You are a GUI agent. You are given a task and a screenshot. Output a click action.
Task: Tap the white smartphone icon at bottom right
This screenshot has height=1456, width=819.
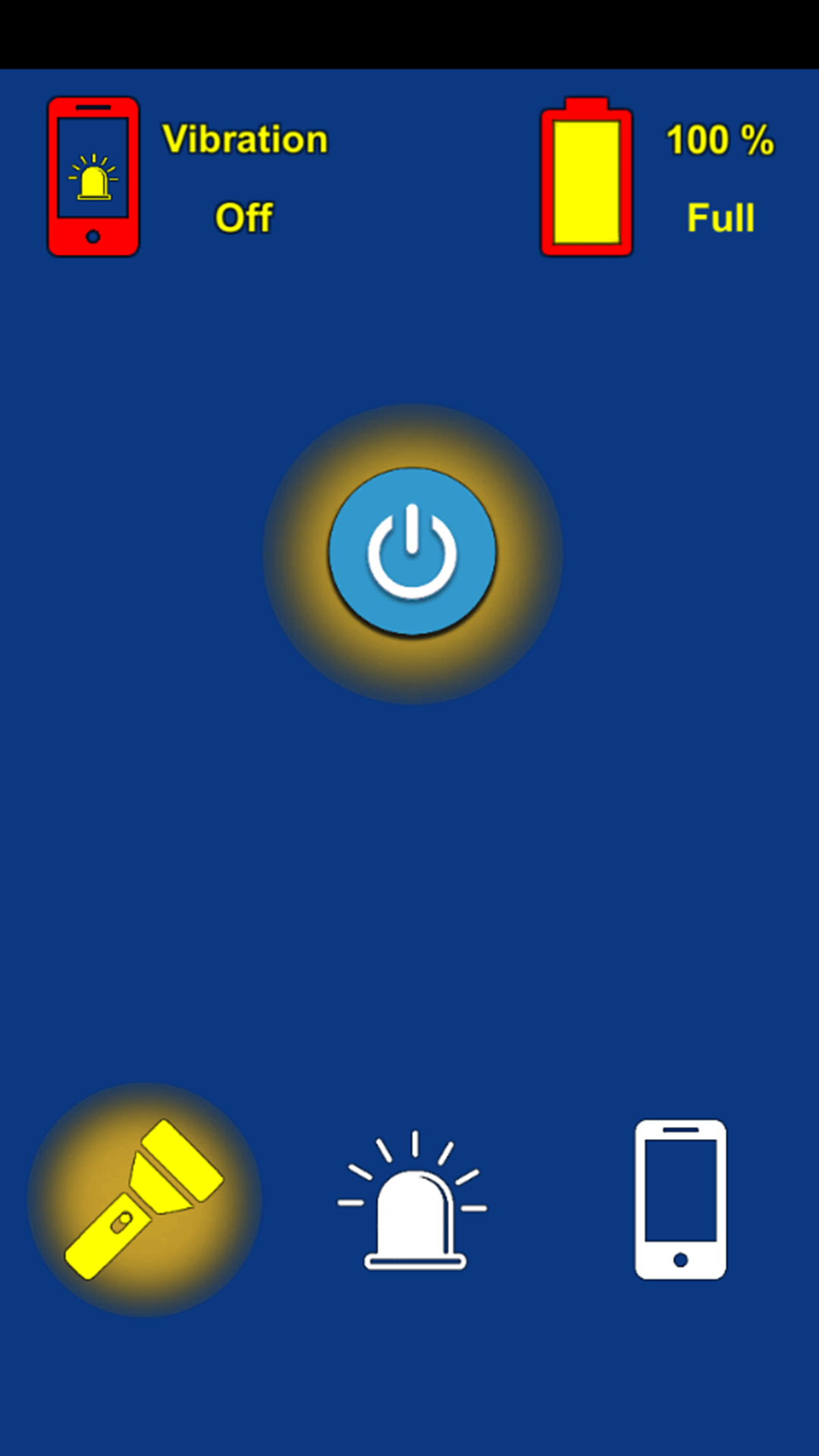tap(679, 1198)
